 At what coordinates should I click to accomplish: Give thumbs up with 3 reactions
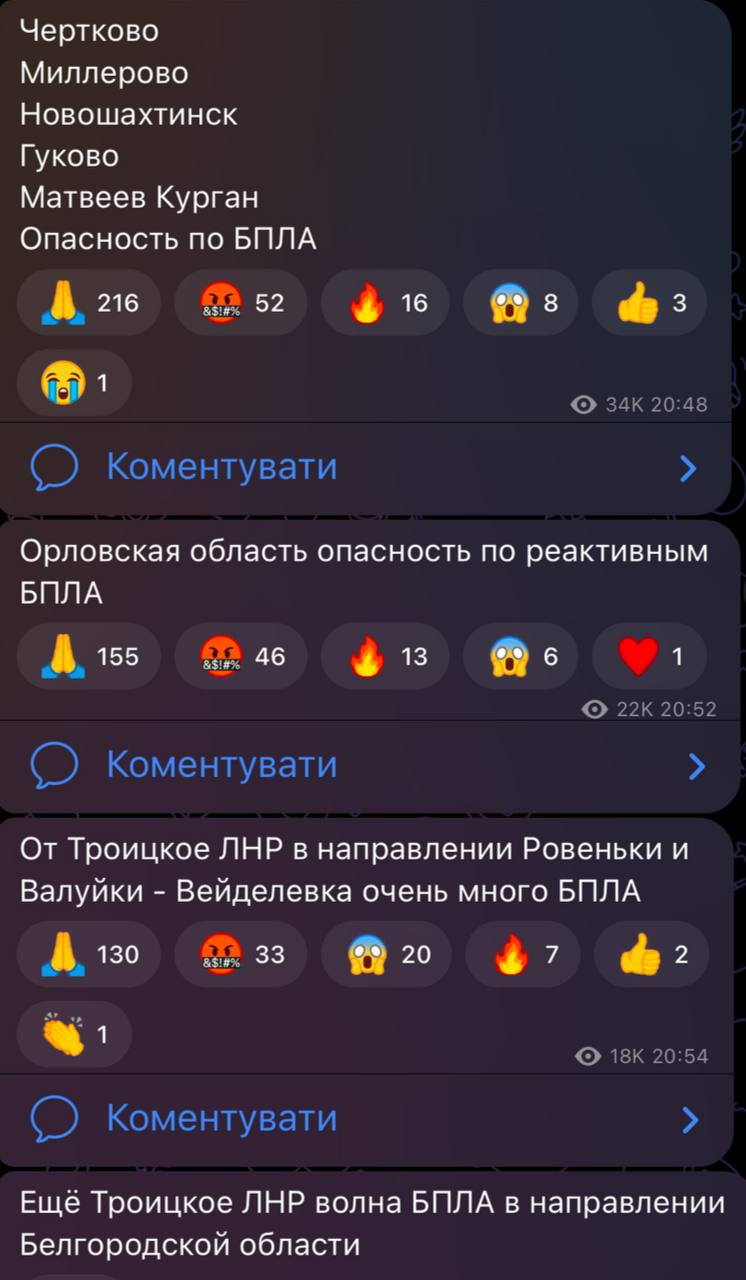(650, 302)
